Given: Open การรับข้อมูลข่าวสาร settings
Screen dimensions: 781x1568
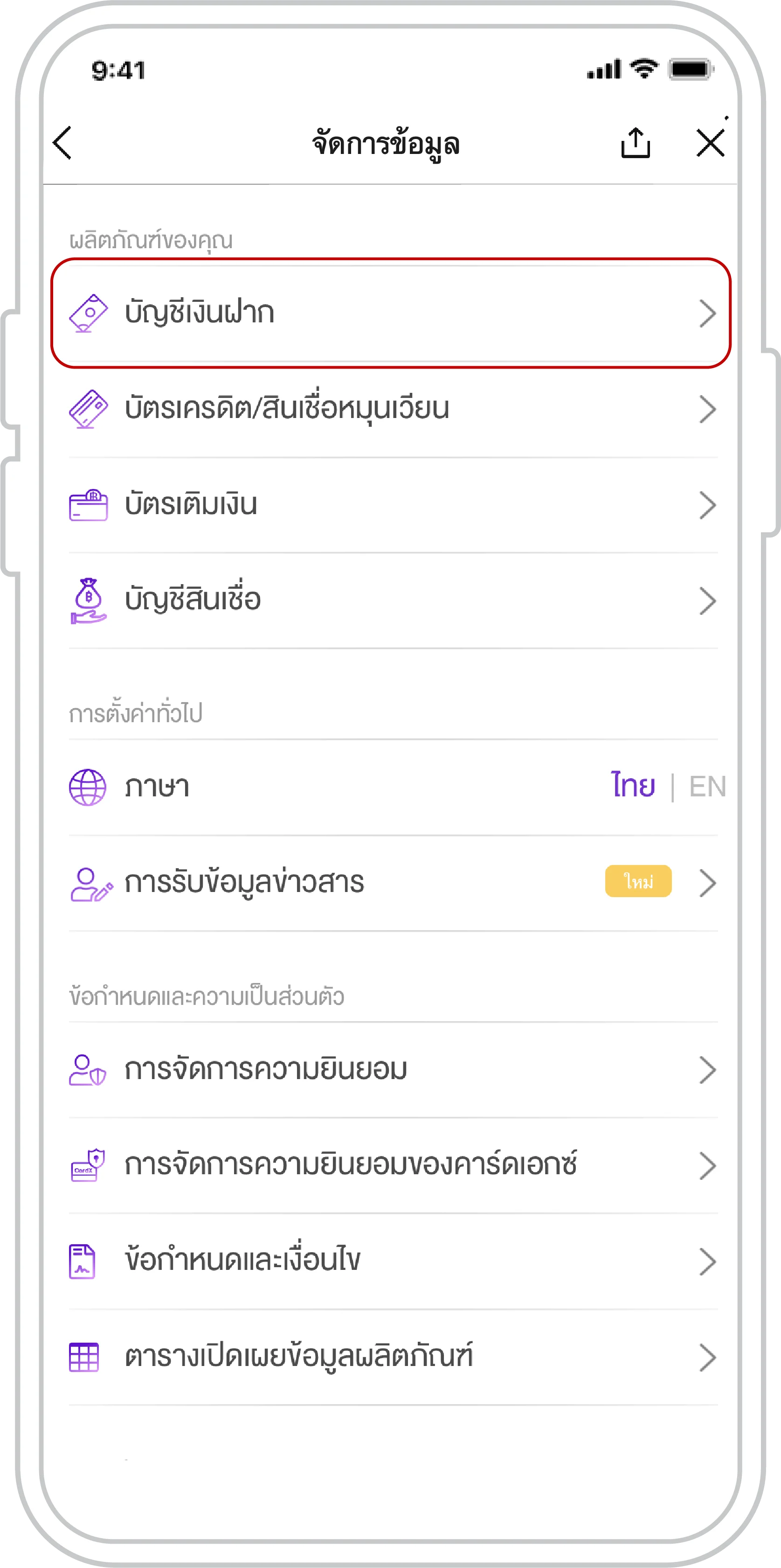Looking at the screenshot, I should pos(394,883).
